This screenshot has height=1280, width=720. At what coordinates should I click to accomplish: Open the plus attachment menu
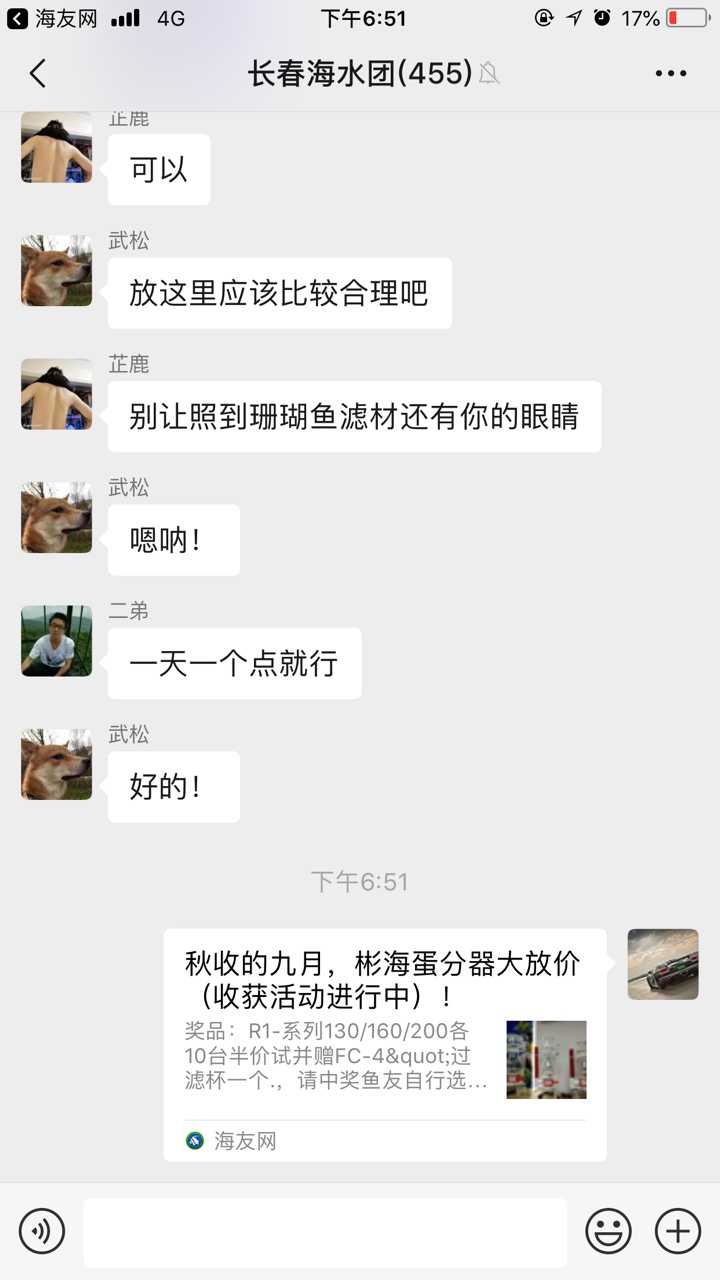tap(677, 1230)
